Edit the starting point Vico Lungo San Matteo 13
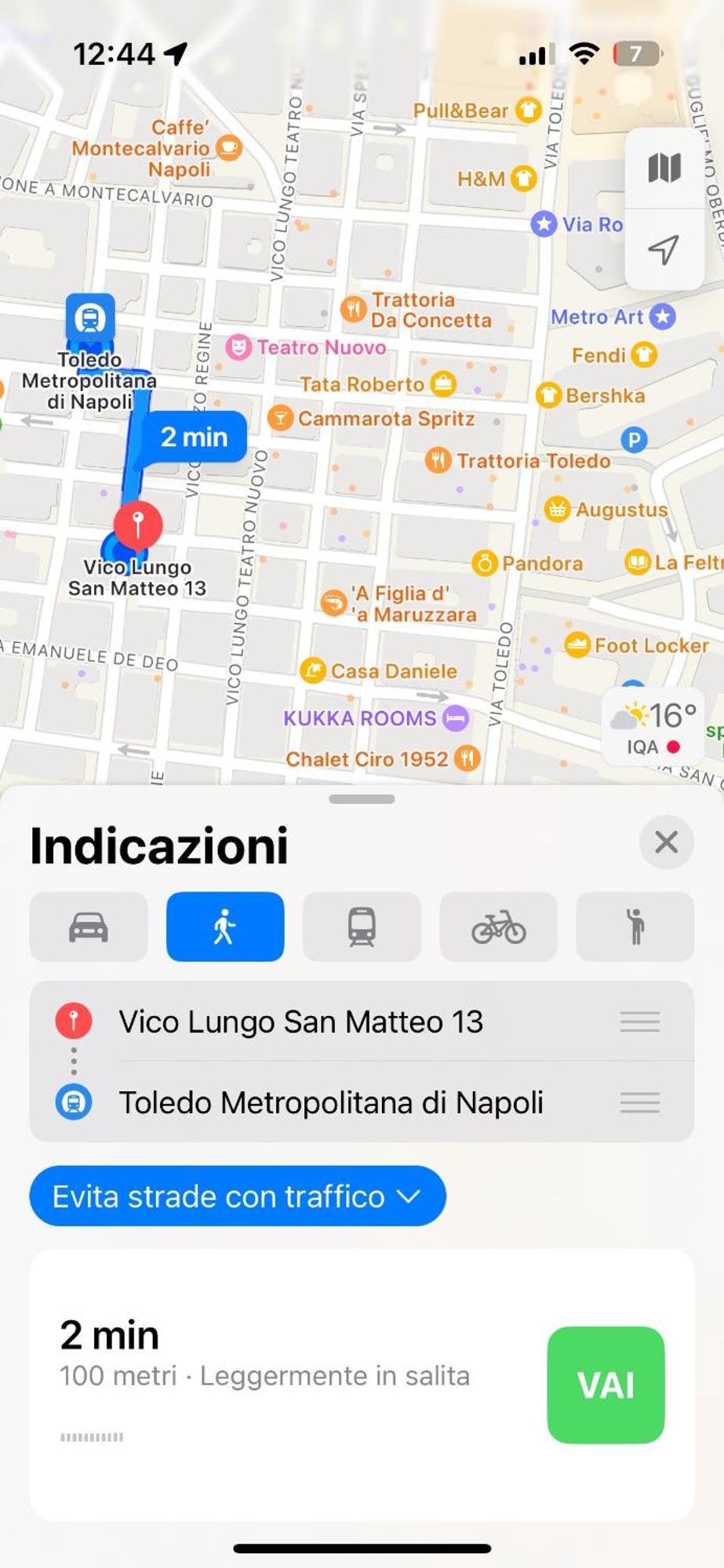The height and width of the screenshot is (1568, 724). pos(300,1022)
